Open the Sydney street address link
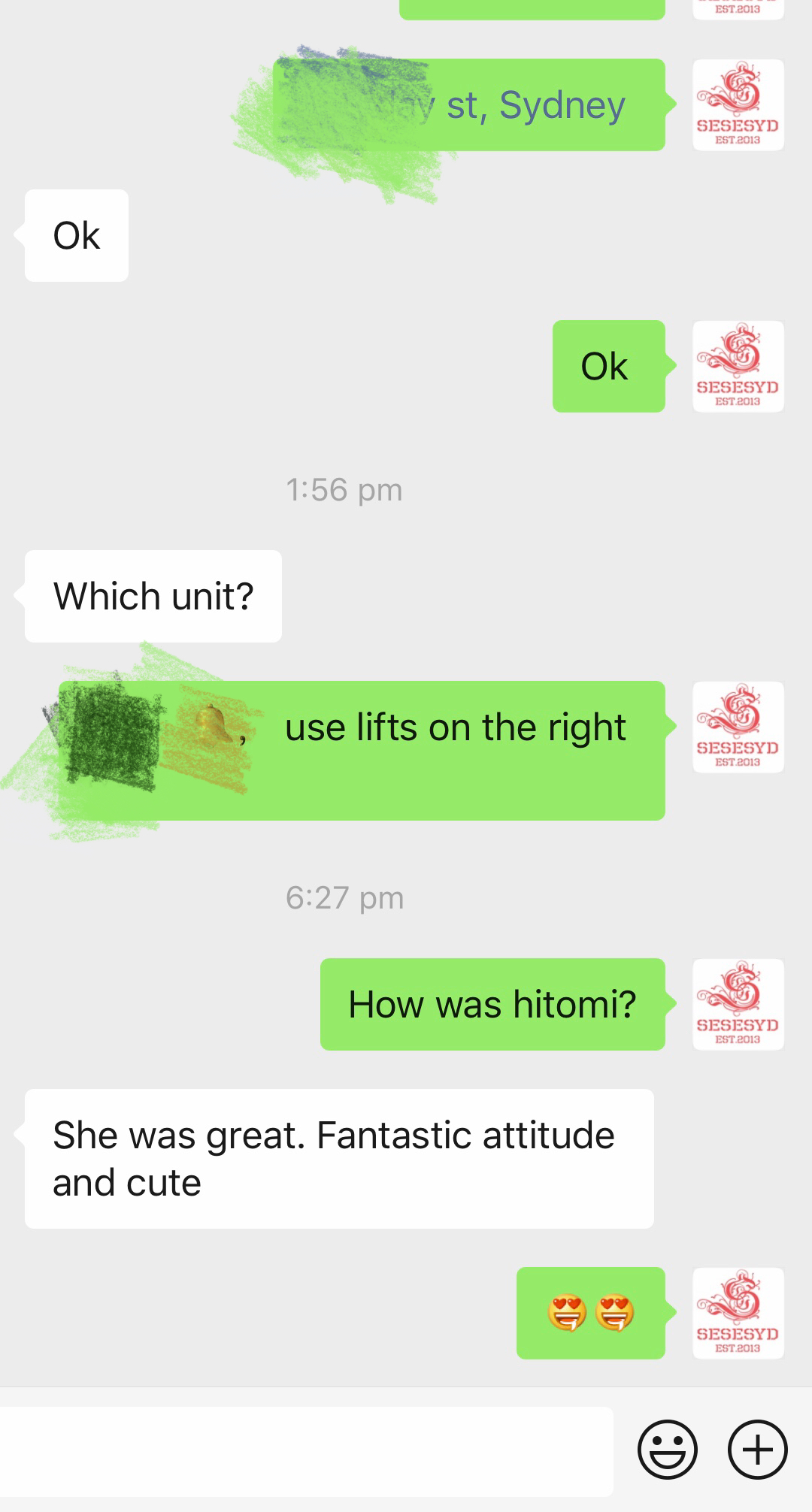 pyautogui.click(x=535, y=105)
